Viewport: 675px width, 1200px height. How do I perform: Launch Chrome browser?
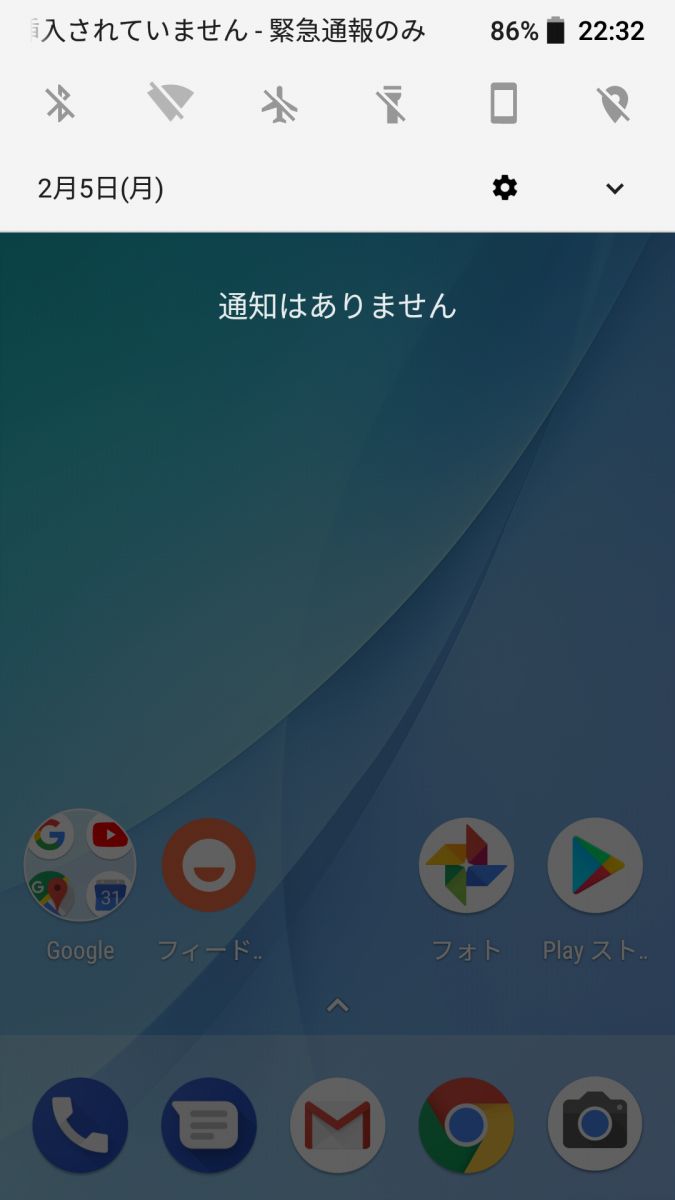click(x=466, y=1125)
